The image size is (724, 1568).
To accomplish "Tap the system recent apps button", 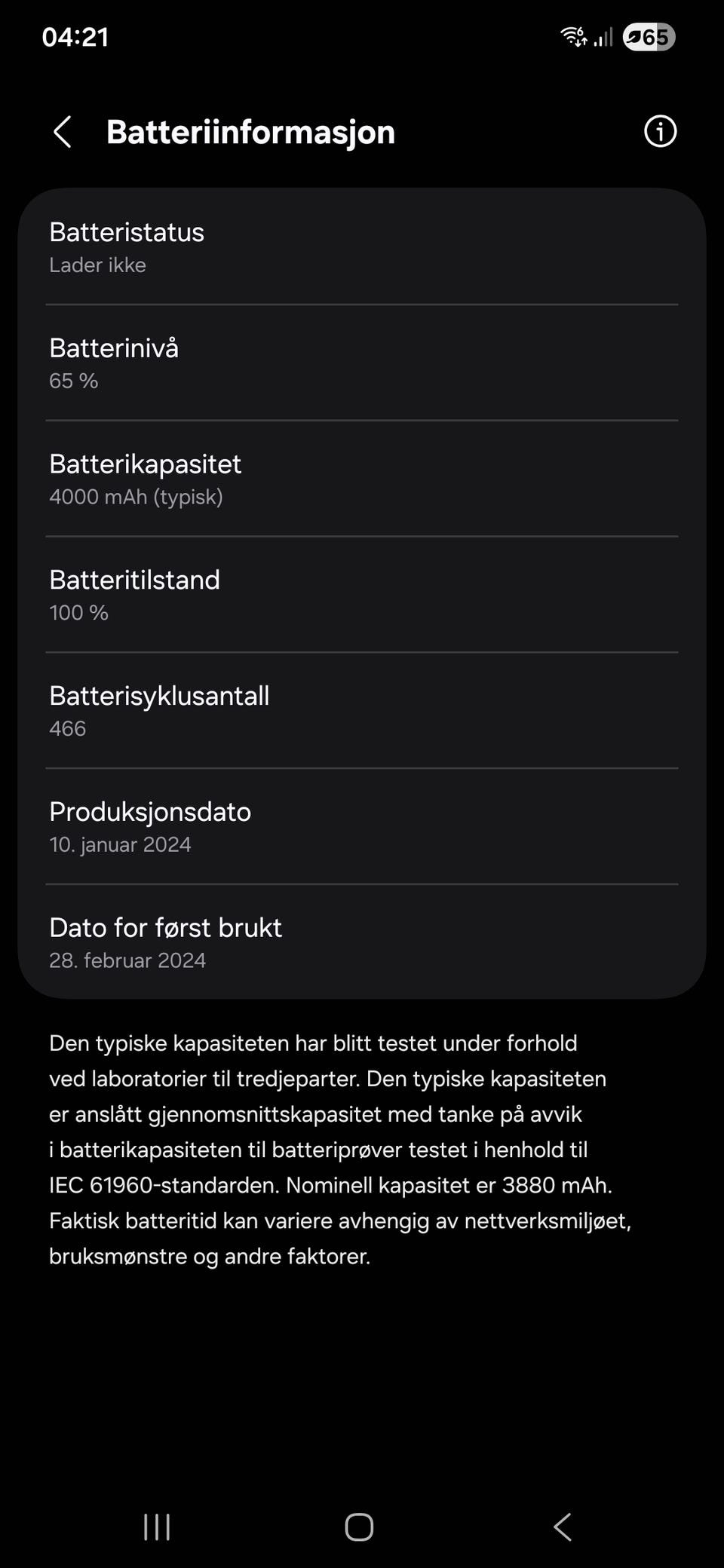I will [157, 1527].
